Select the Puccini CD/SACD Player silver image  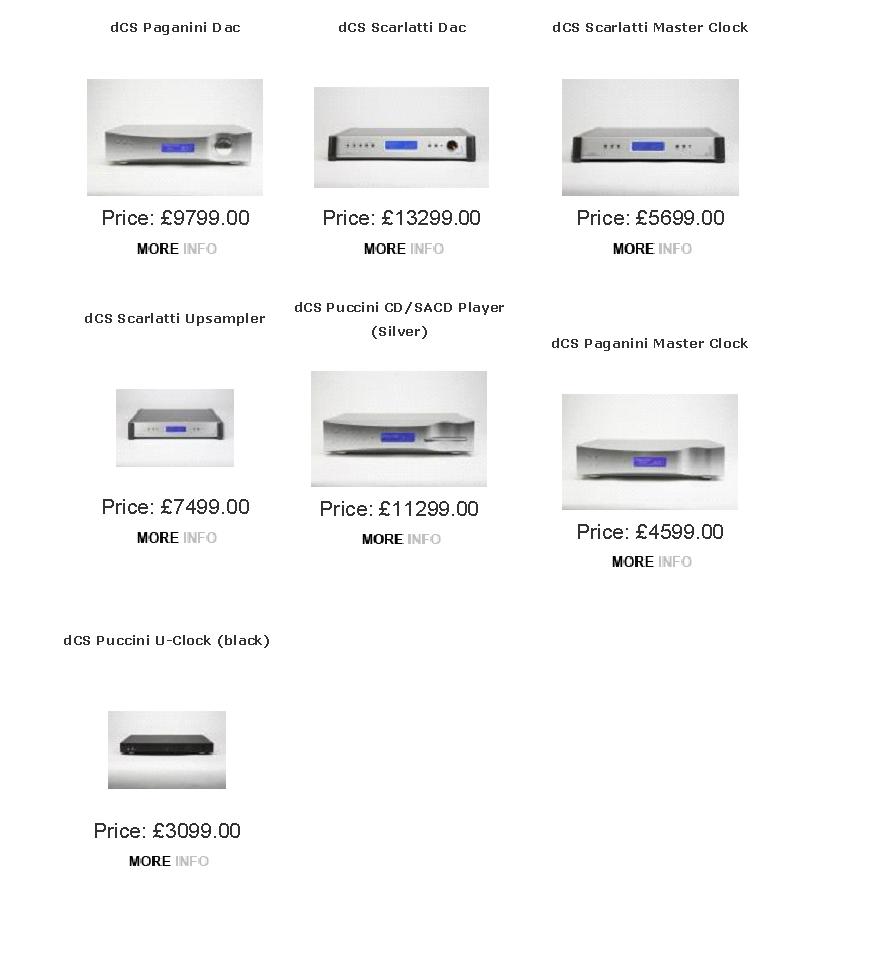pos(399,429)
